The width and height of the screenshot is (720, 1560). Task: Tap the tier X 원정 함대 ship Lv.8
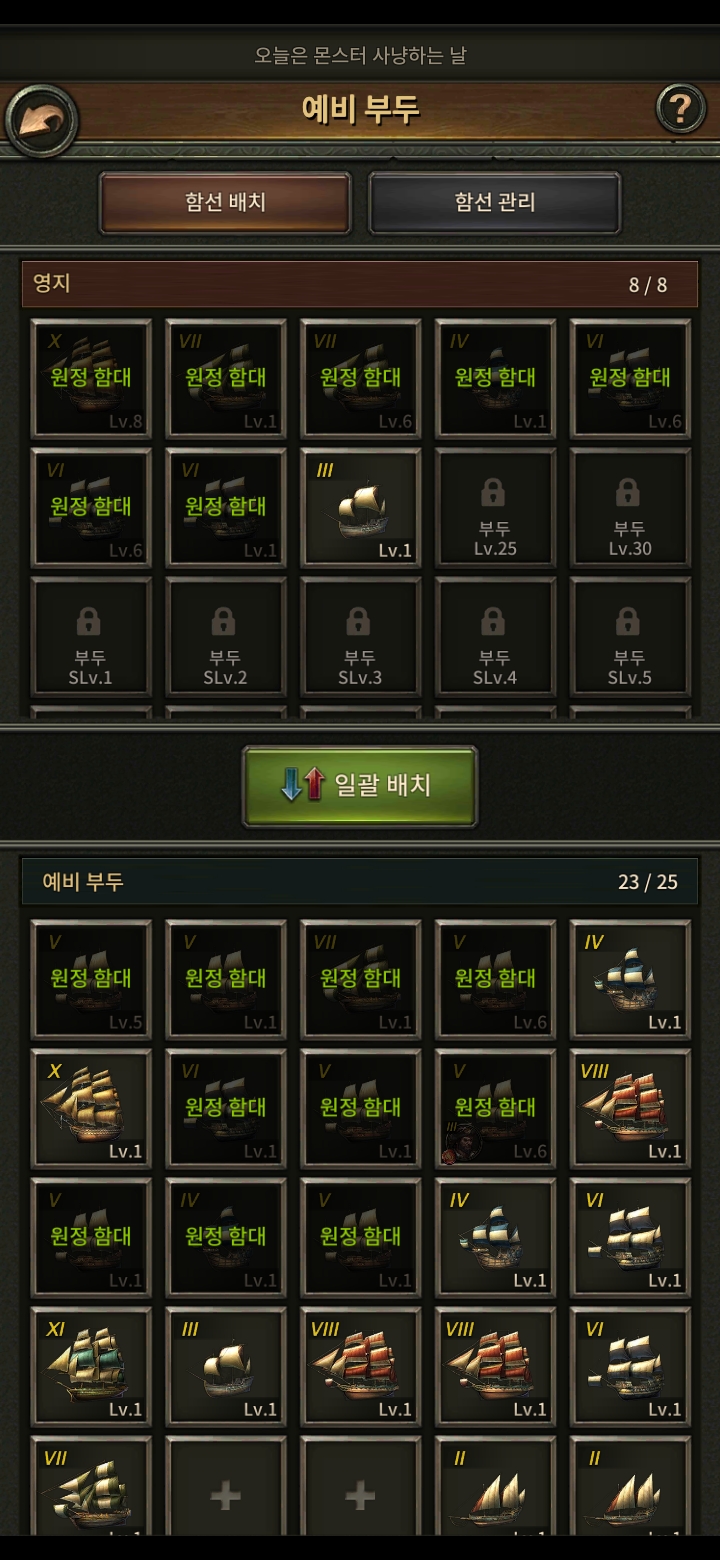[91, 379]
